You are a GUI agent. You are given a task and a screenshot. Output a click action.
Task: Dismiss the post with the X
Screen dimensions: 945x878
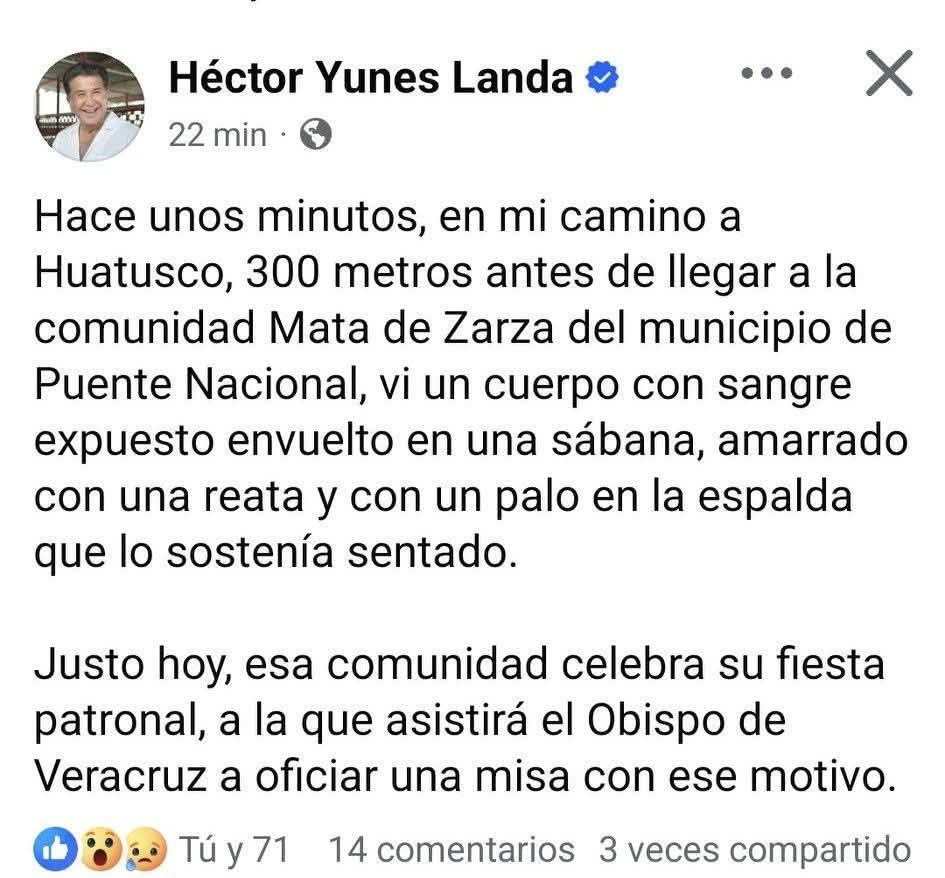(888, 74)
